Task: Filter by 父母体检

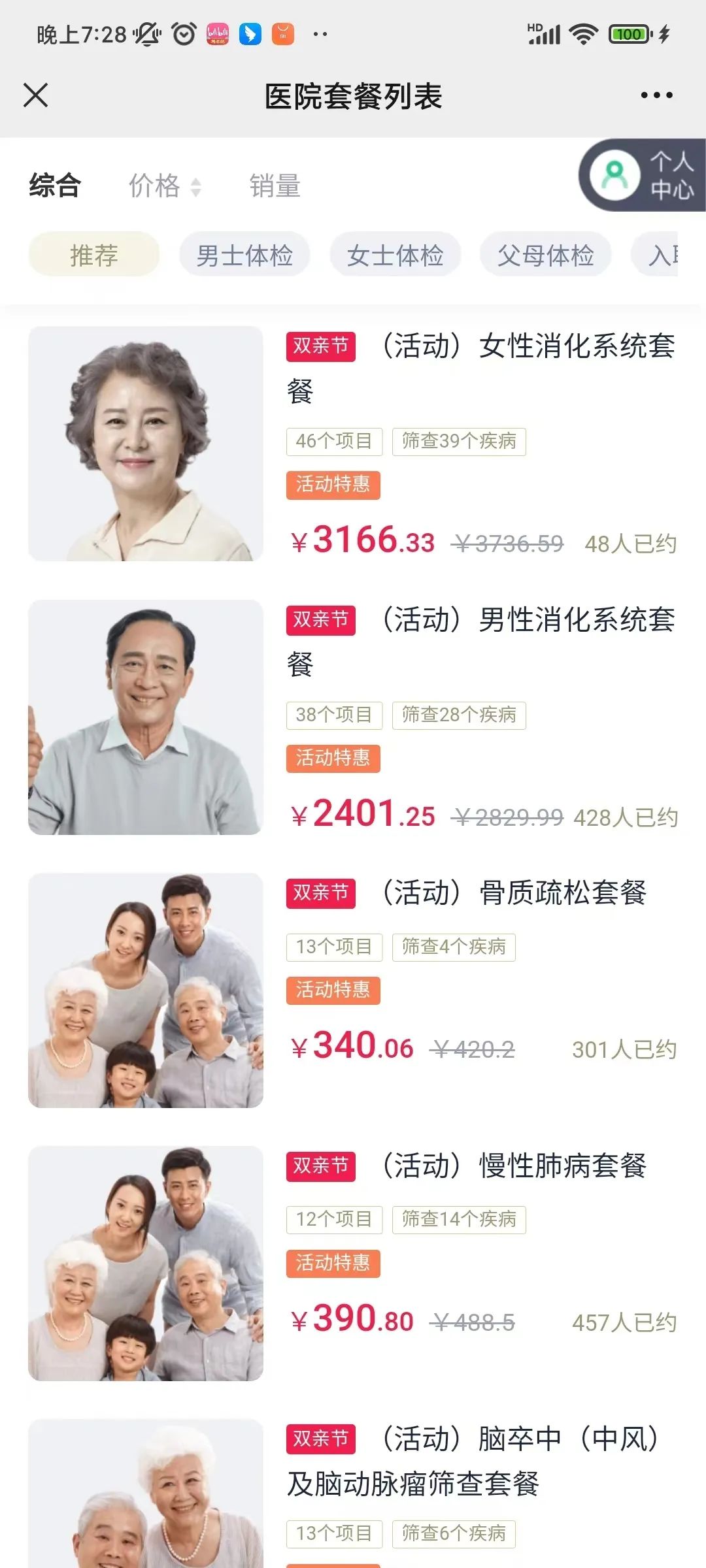Action: point(545,255)
